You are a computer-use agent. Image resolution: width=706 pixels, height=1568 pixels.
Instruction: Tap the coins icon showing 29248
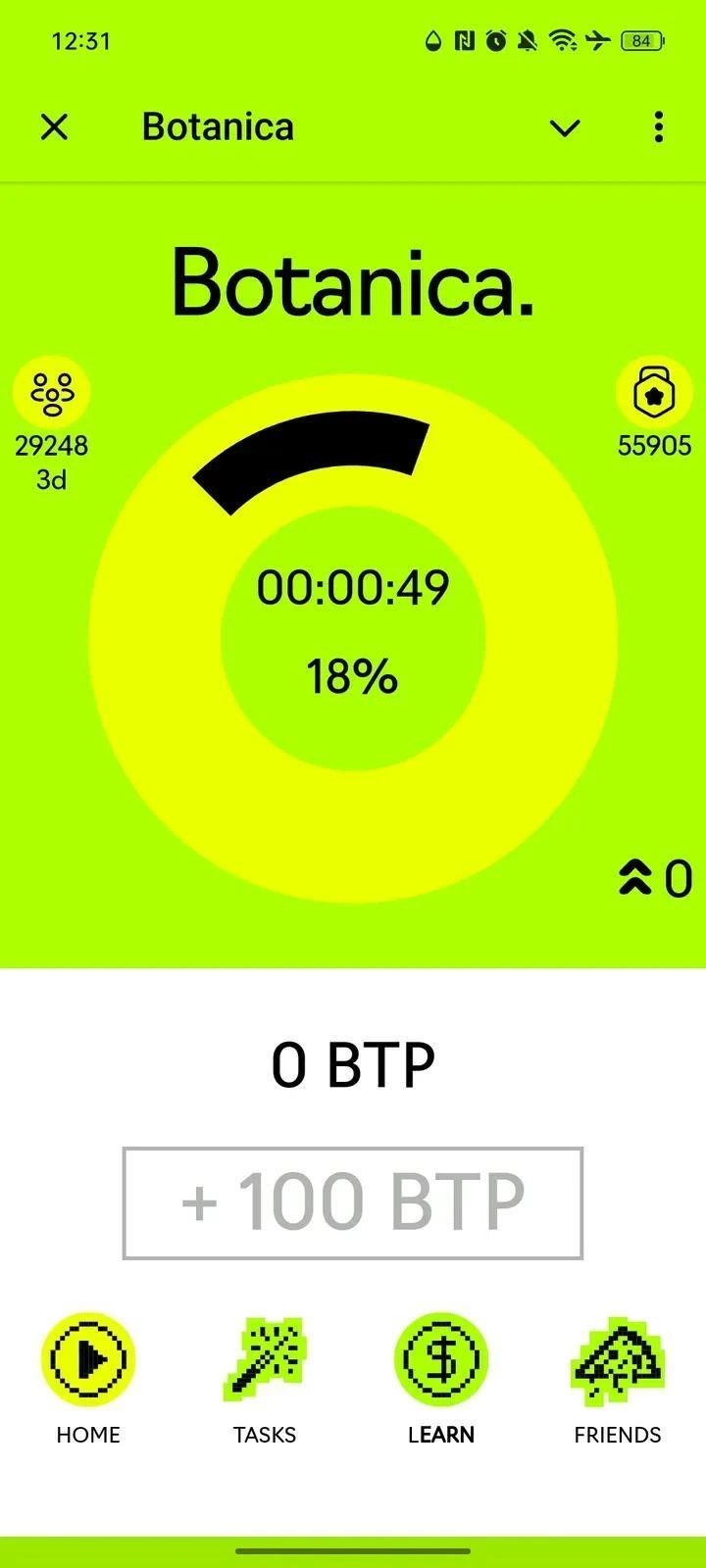click(52, 392)
